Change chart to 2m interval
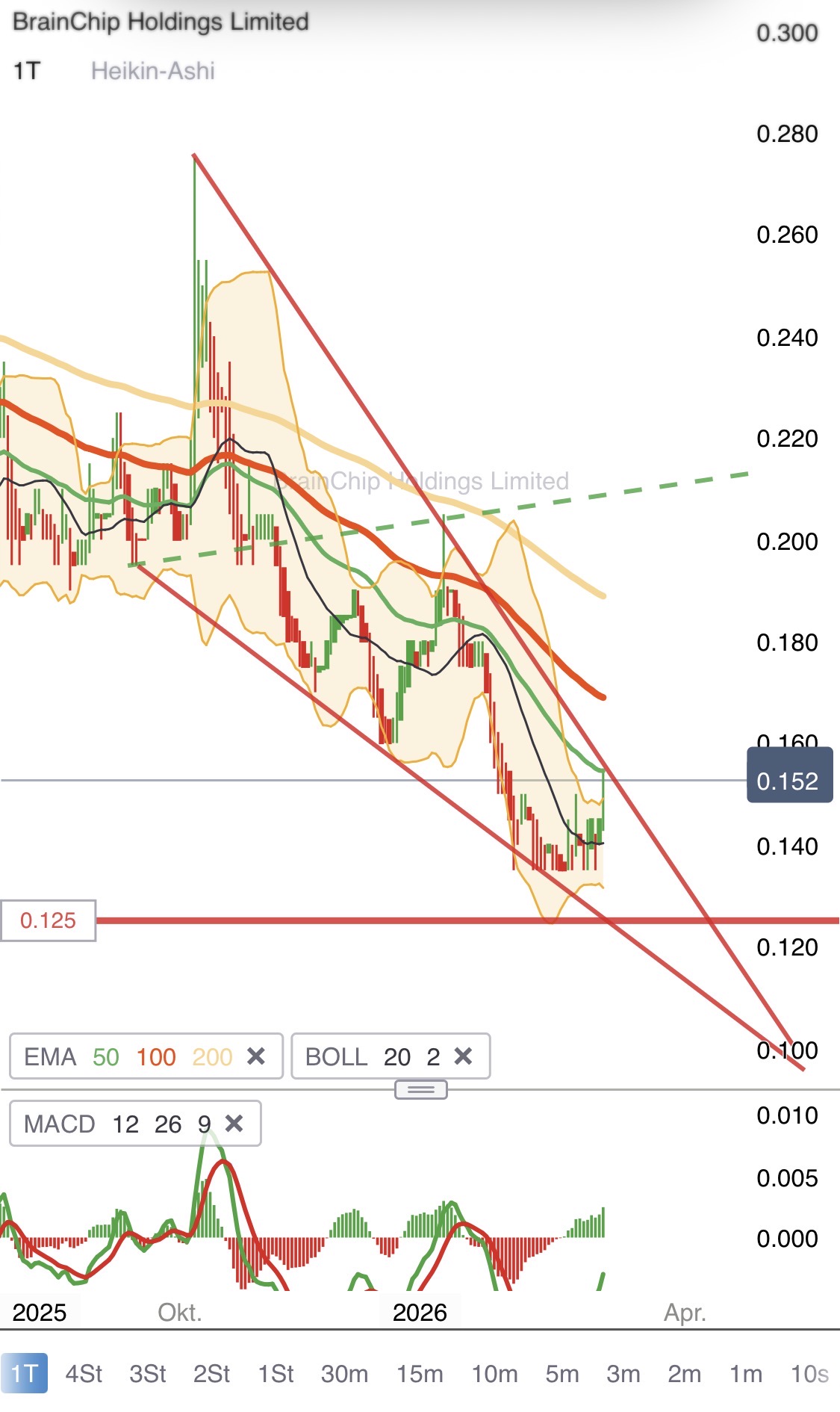840x1412 pixels. 685,1374
